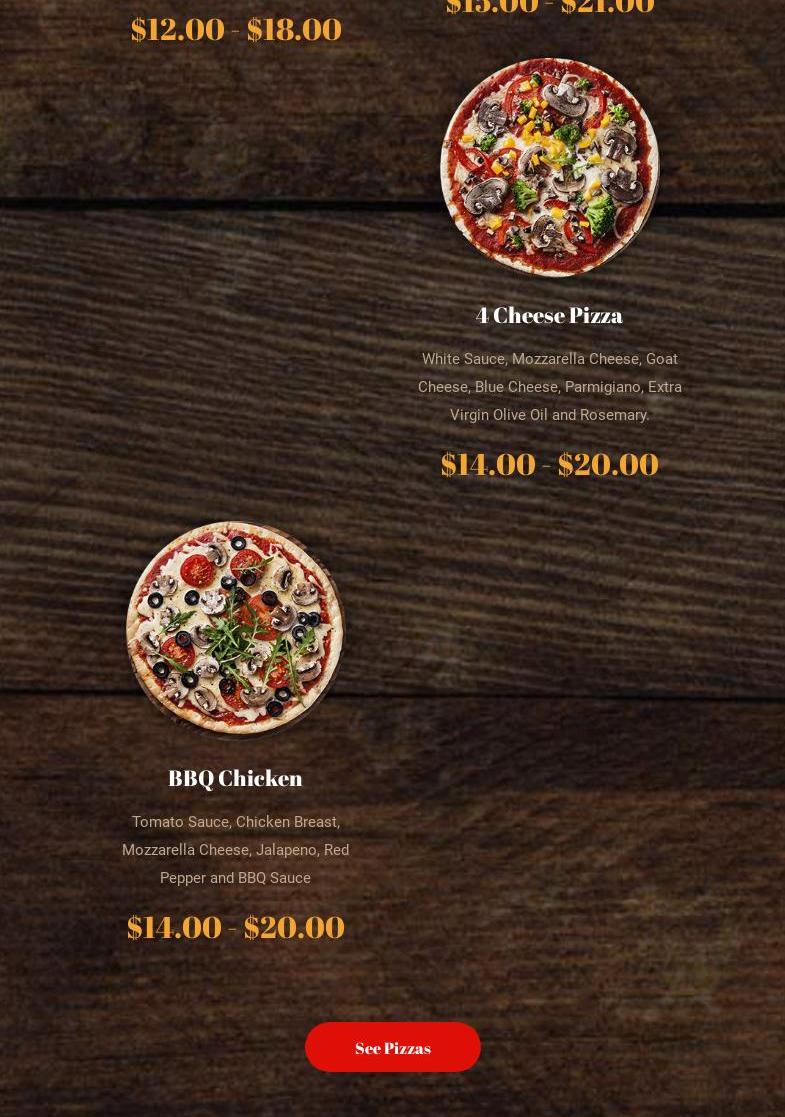Open the BBQ Chicken pizza image
Image resolution: width=785 pixels, height=1117 pixels.
(235, 630)
